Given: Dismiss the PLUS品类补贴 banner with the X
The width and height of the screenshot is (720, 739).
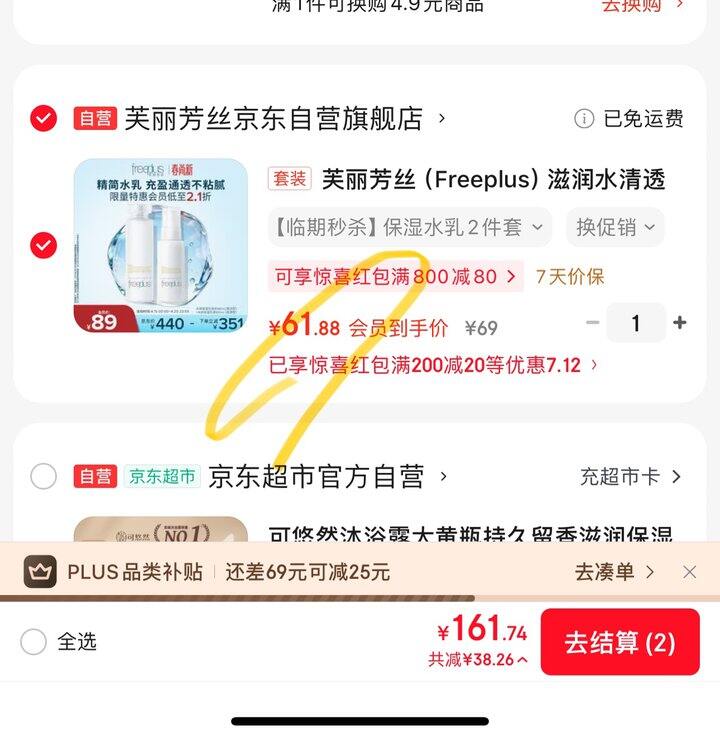Looking at the screenshot, I should coord(689,572).
